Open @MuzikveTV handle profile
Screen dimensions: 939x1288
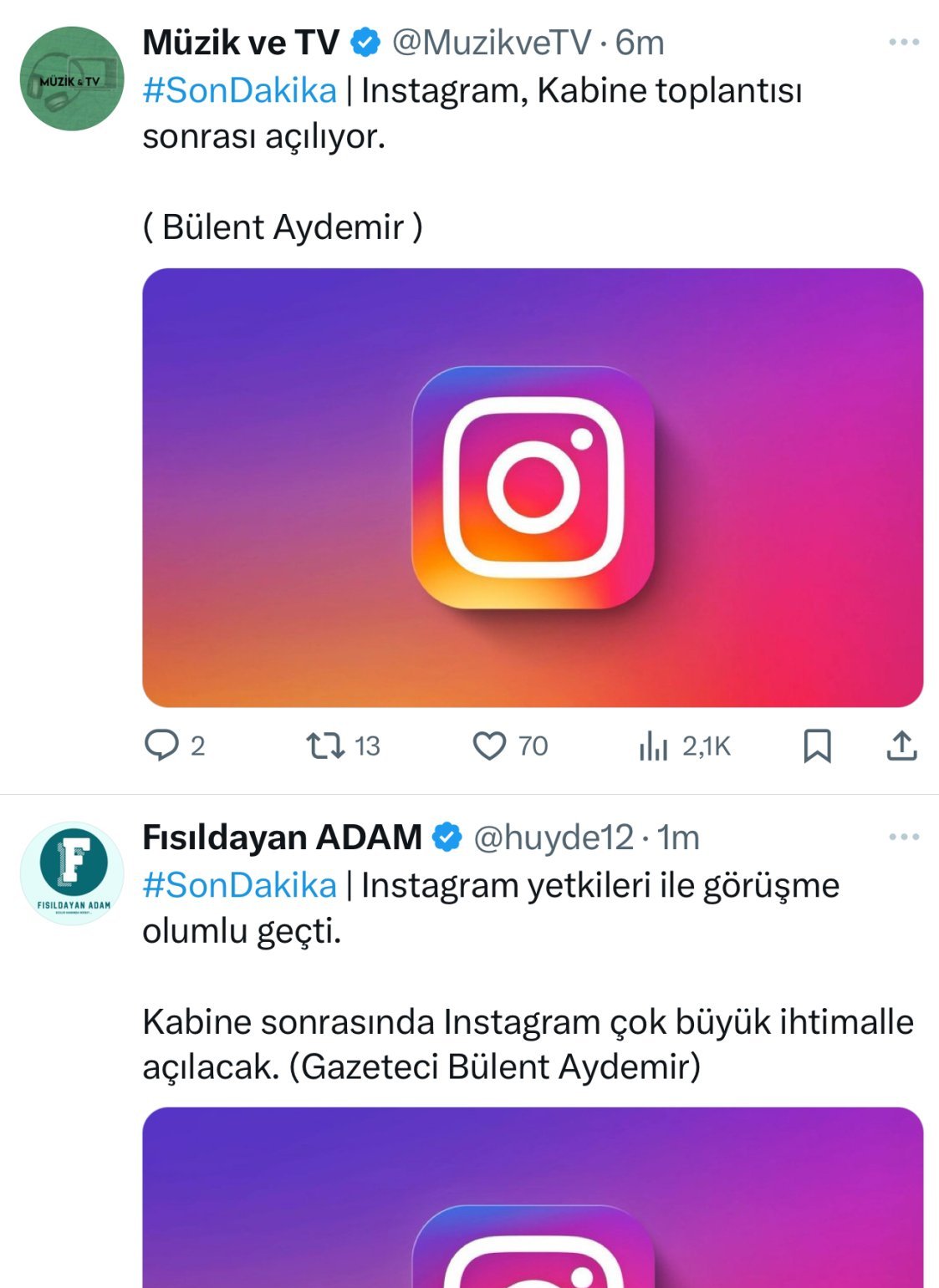click(492, 43)
